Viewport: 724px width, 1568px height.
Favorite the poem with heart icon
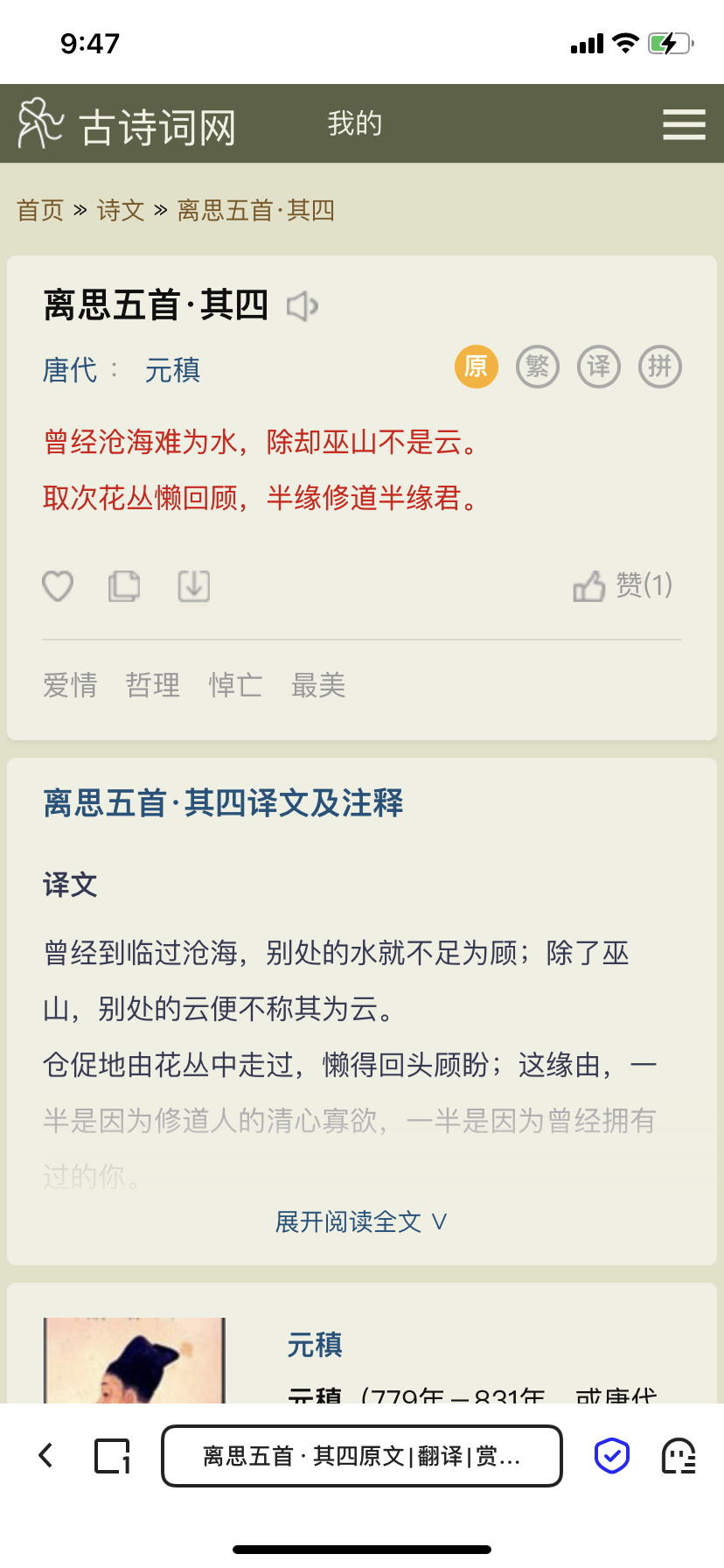click(58, 585)
